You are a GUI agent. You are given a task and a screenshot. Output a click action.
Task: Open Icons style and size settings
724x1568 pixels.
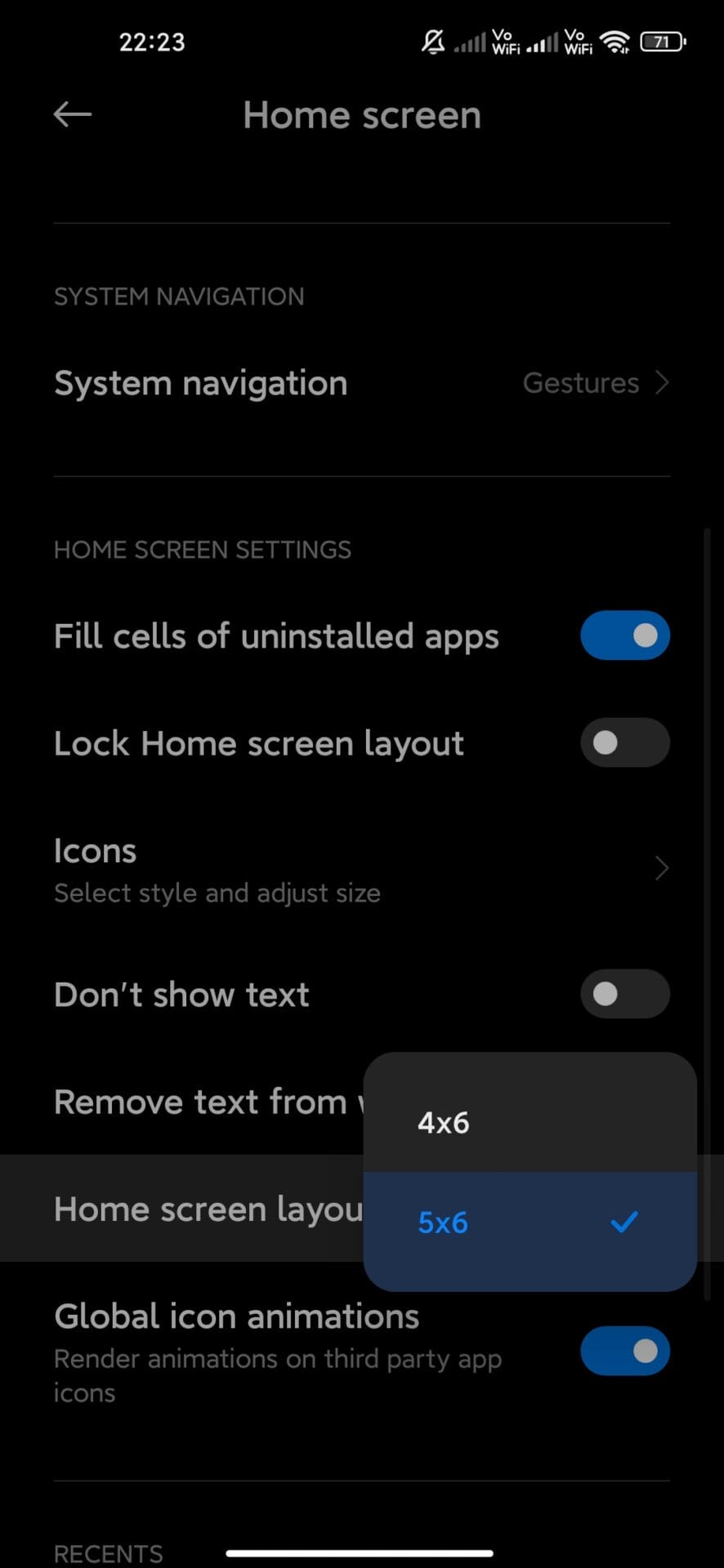[x=361, y=869]
